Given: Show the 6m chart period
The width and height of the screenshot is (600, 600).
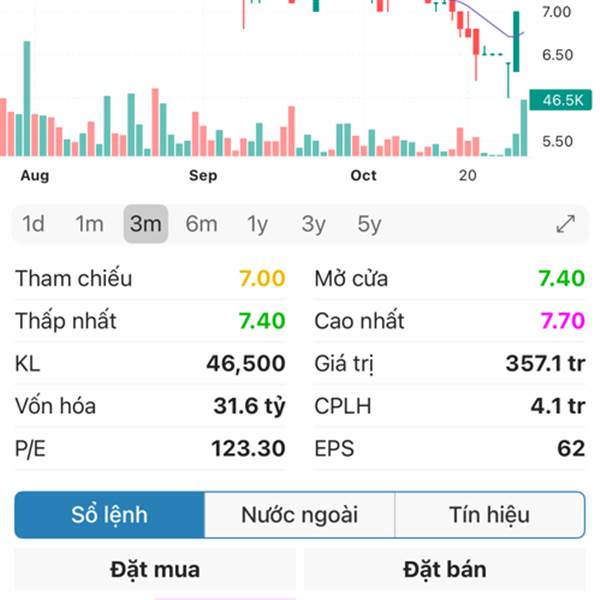Looking at the screenshot, I should [x=201, y=224].
